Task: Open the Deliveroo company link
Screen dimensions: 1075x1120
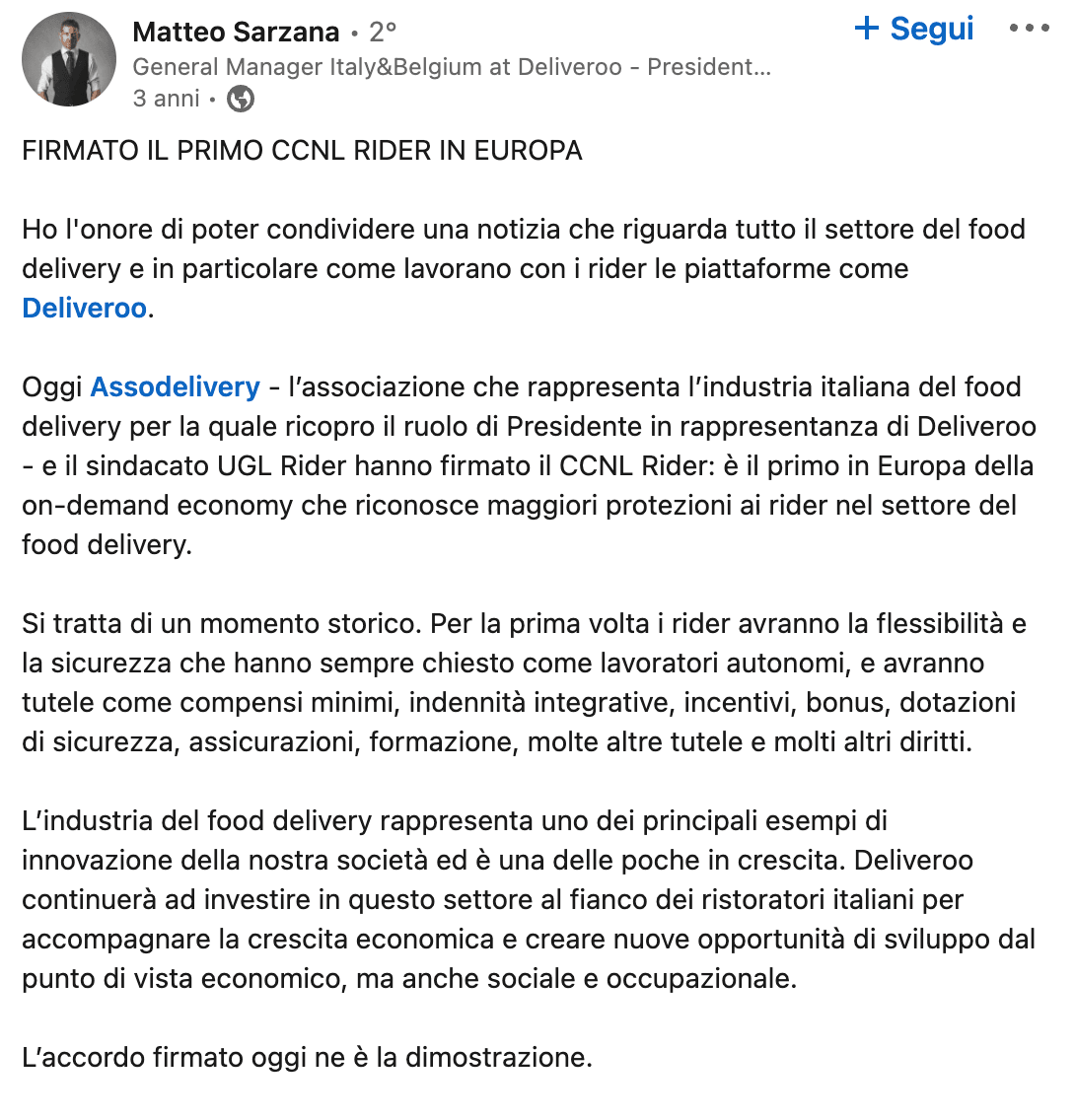Action: 84,308
